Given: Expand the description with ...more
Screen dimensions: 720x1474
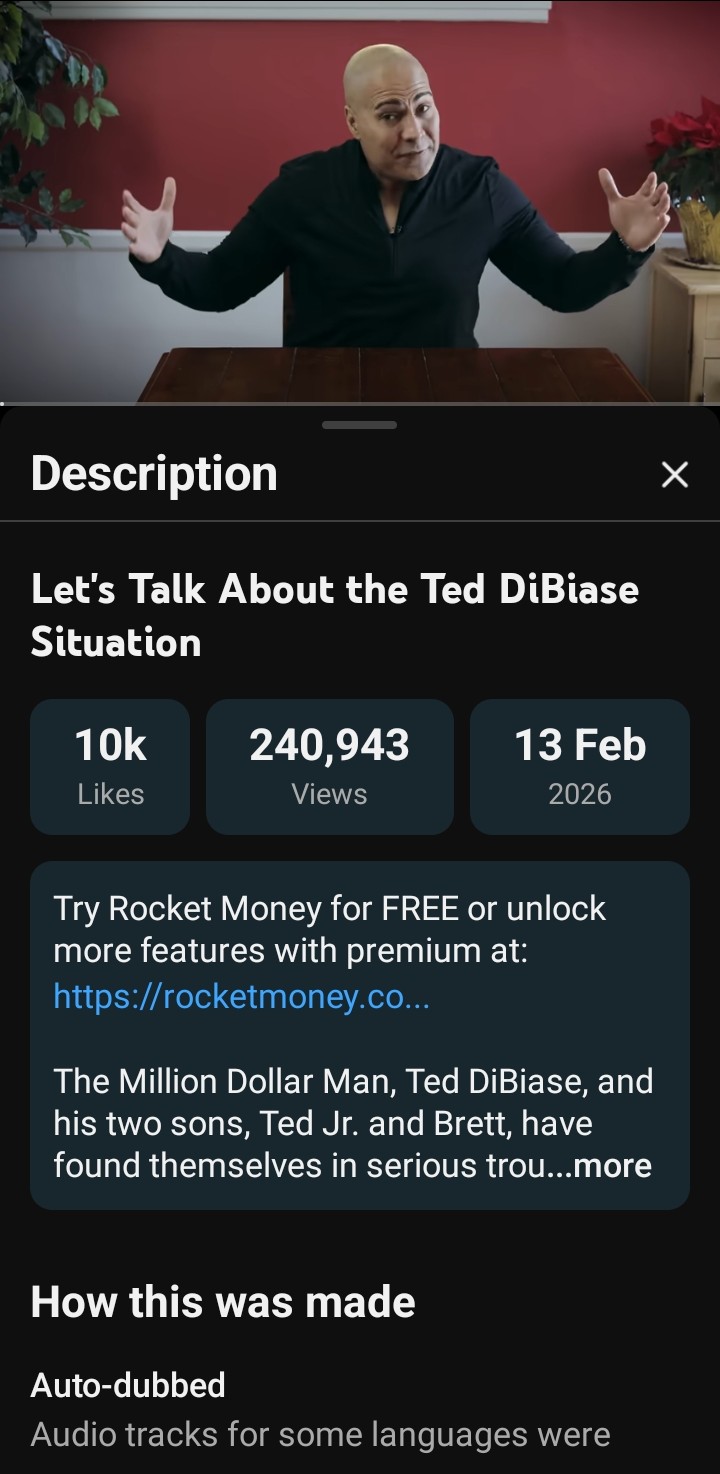Looking at the screenshot, I should pos(612,1166).
